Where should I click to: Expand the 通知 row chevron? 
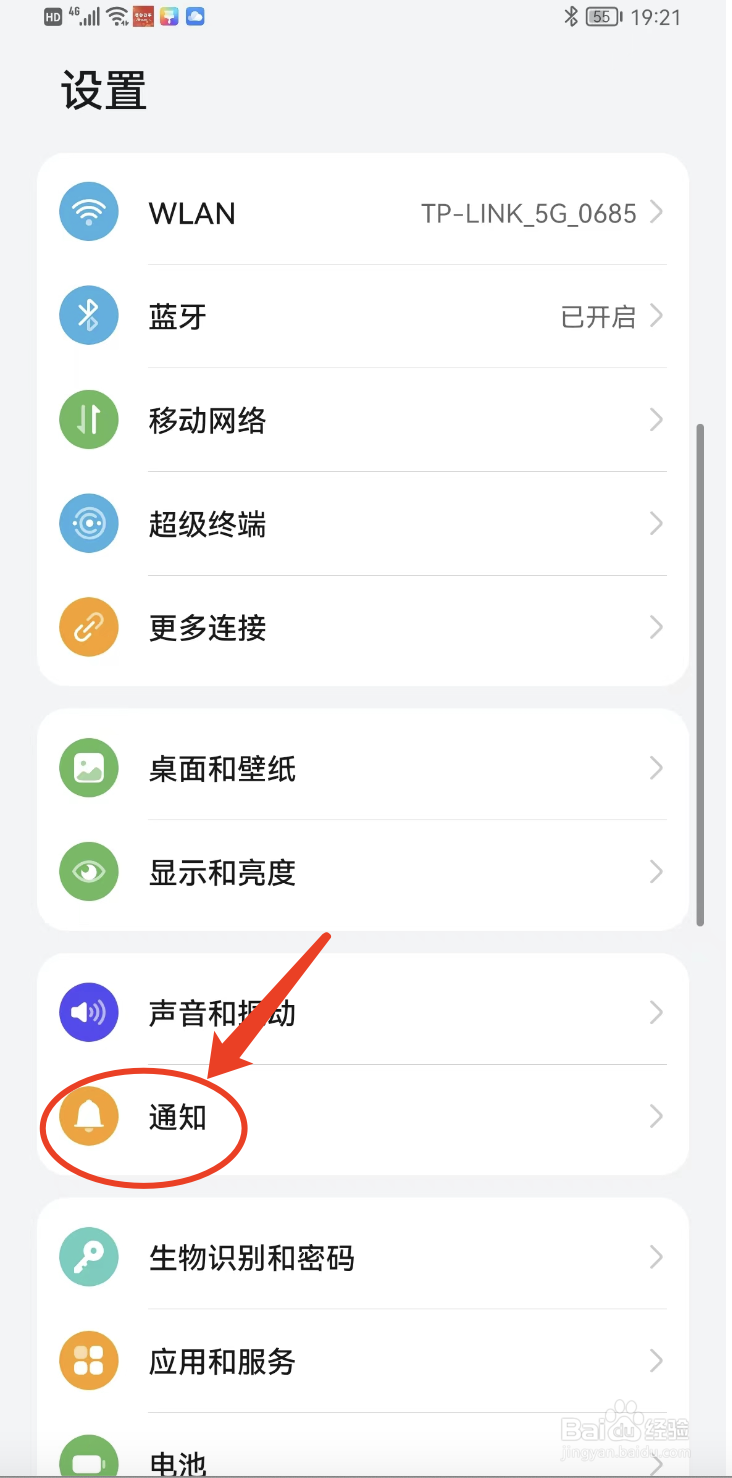click(x=657, y=1117)
